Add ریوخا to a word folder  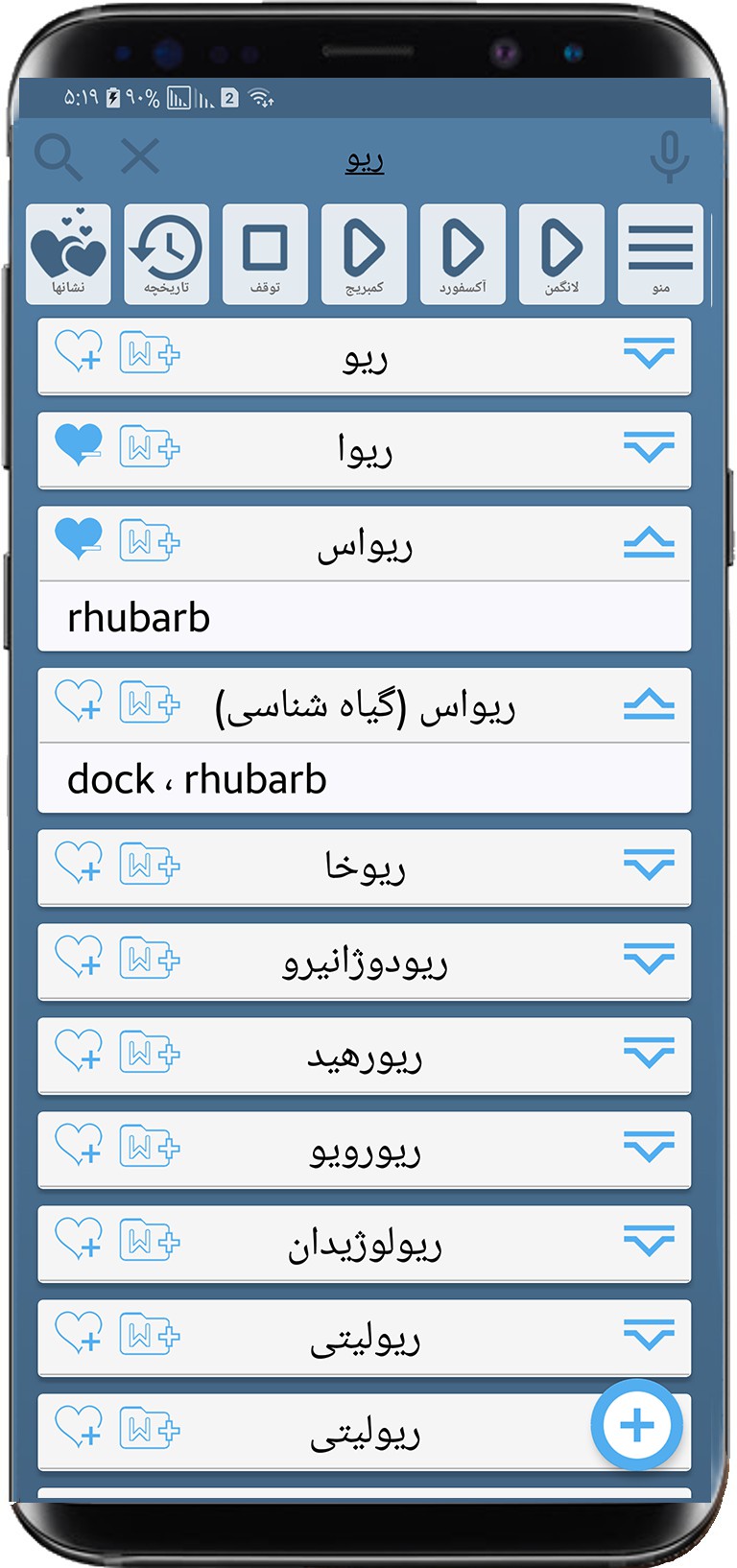tap(150, 865)
